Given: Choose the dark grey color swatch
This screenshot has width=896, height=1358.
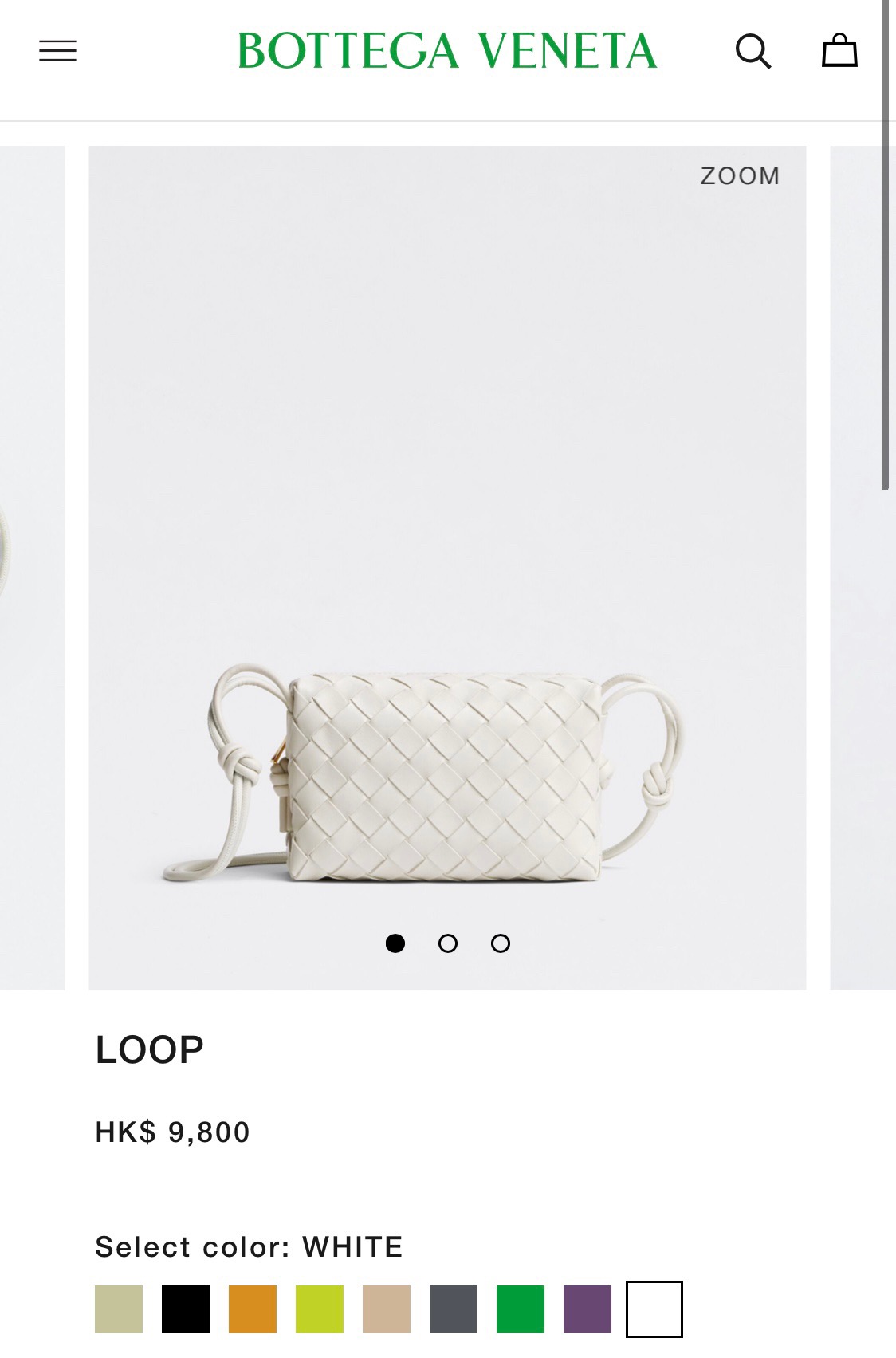Looking at the screenshot, I should (x=454, y=1309).
